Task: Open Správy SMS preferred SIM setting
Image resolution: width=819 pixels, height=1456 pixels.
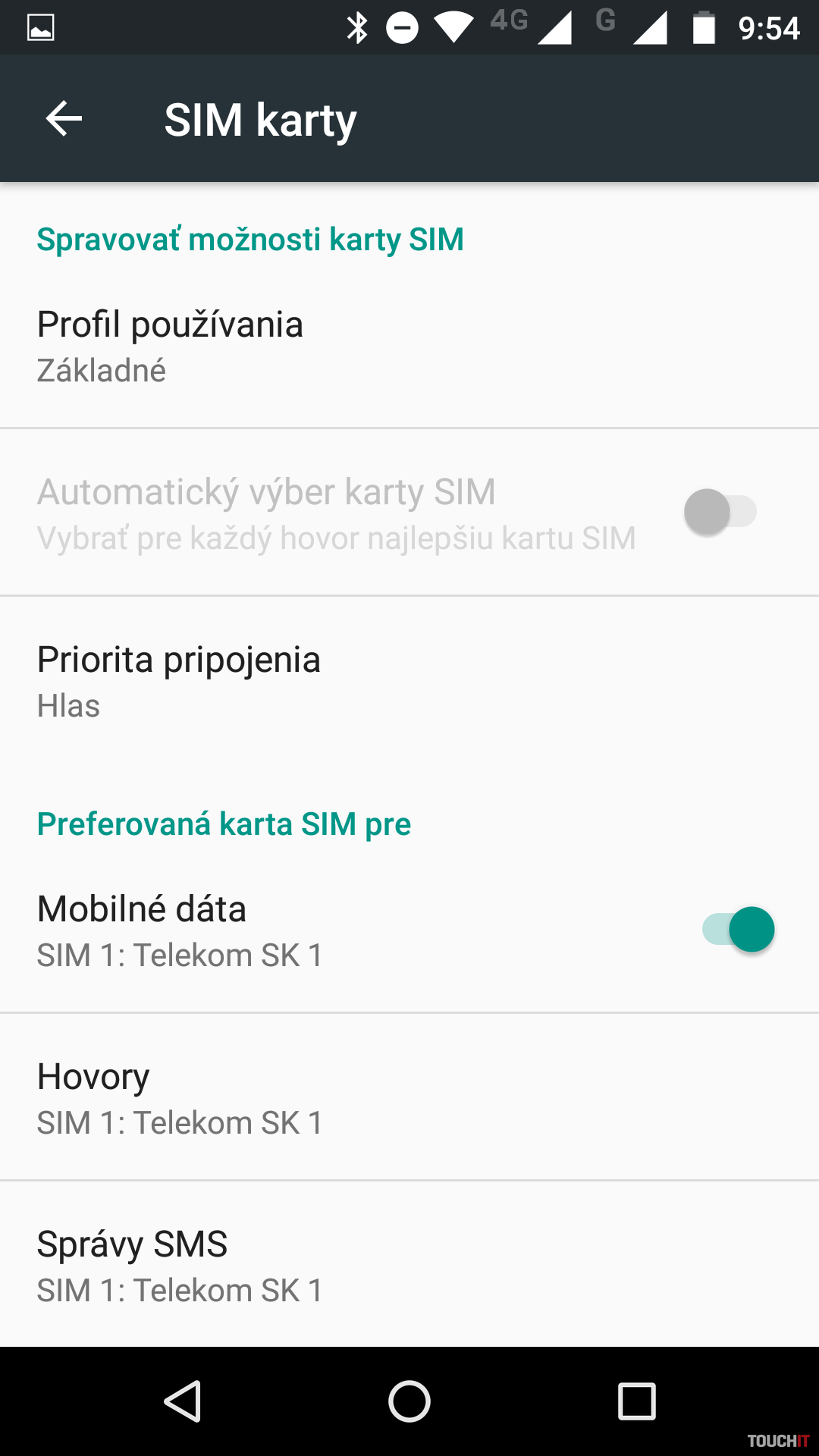Action: pyautogui.click(x=409, y=1265)
